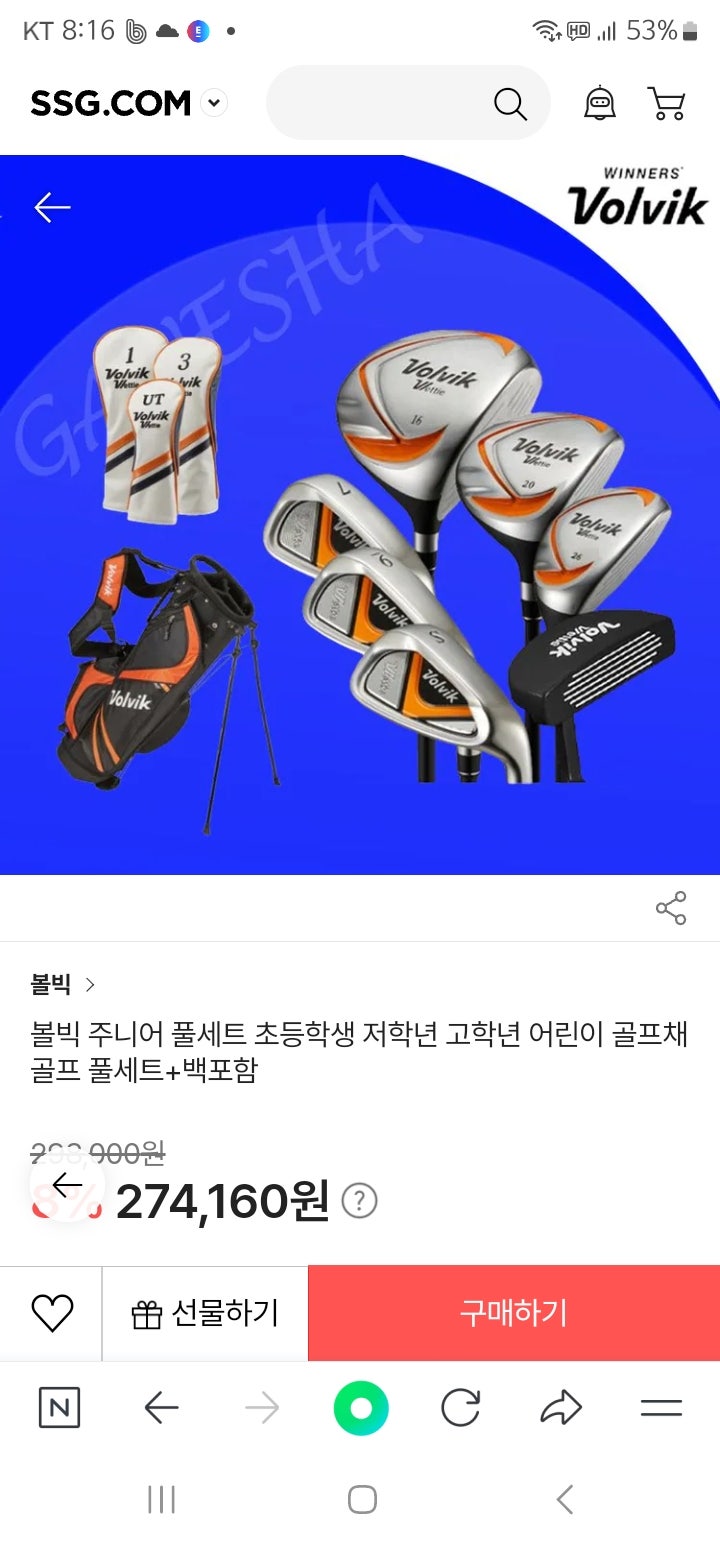Go back using the arrow over the product image
The image size is (720, 1544).
(52, 207)
